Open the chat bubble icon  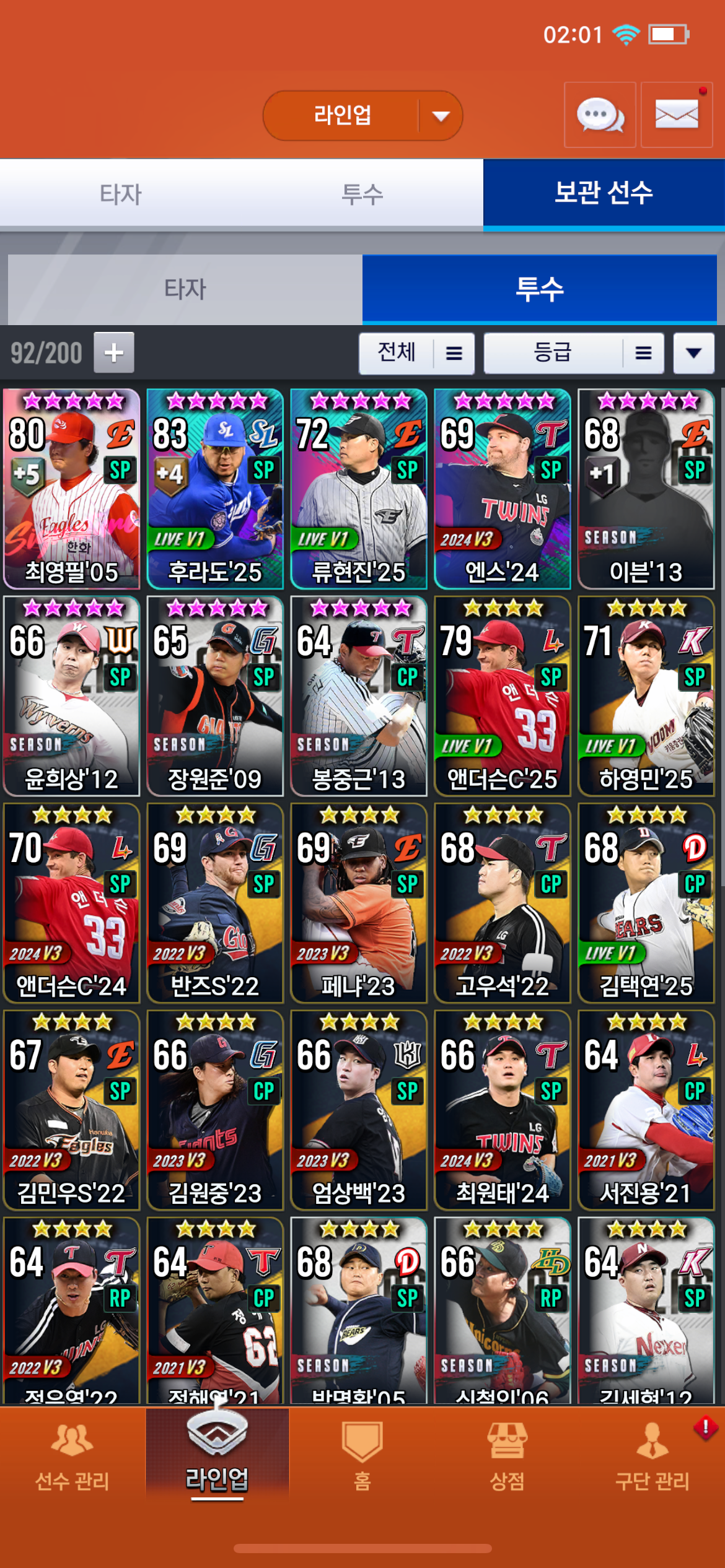pyautogui.click(x=600, y=115)
